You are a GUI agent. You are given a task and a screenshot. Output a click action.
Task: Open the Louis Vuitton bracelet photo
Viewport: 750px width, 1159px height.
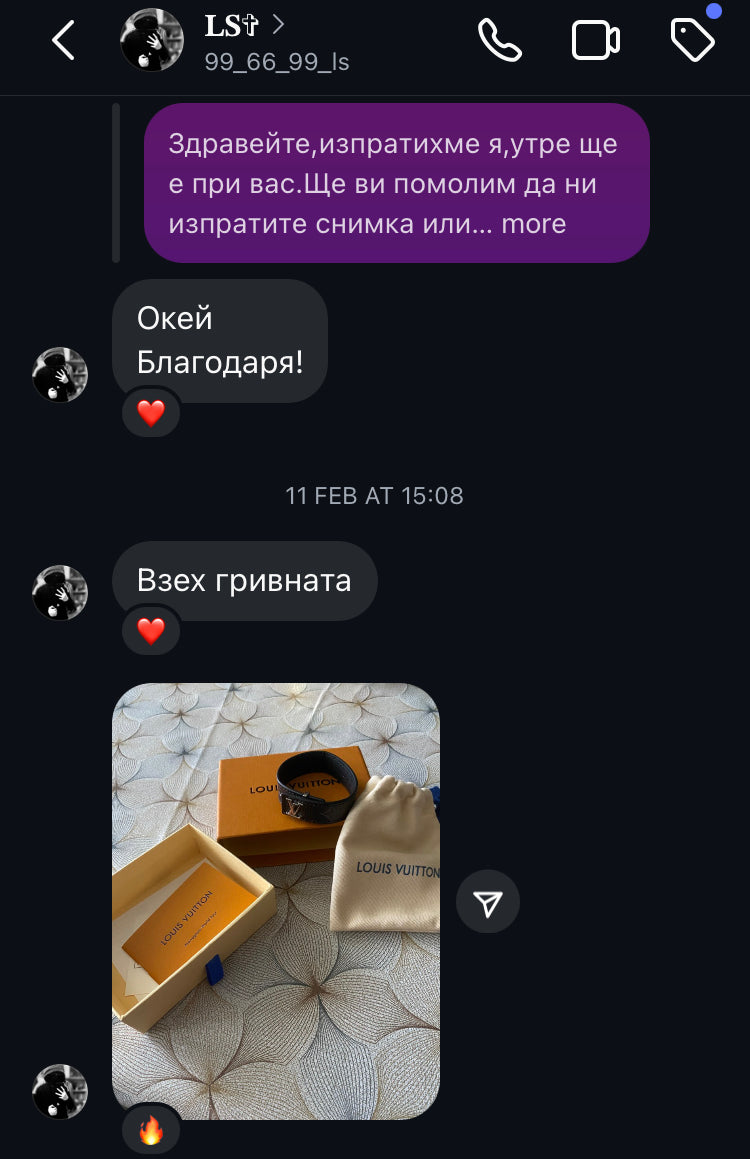point(275,900)
